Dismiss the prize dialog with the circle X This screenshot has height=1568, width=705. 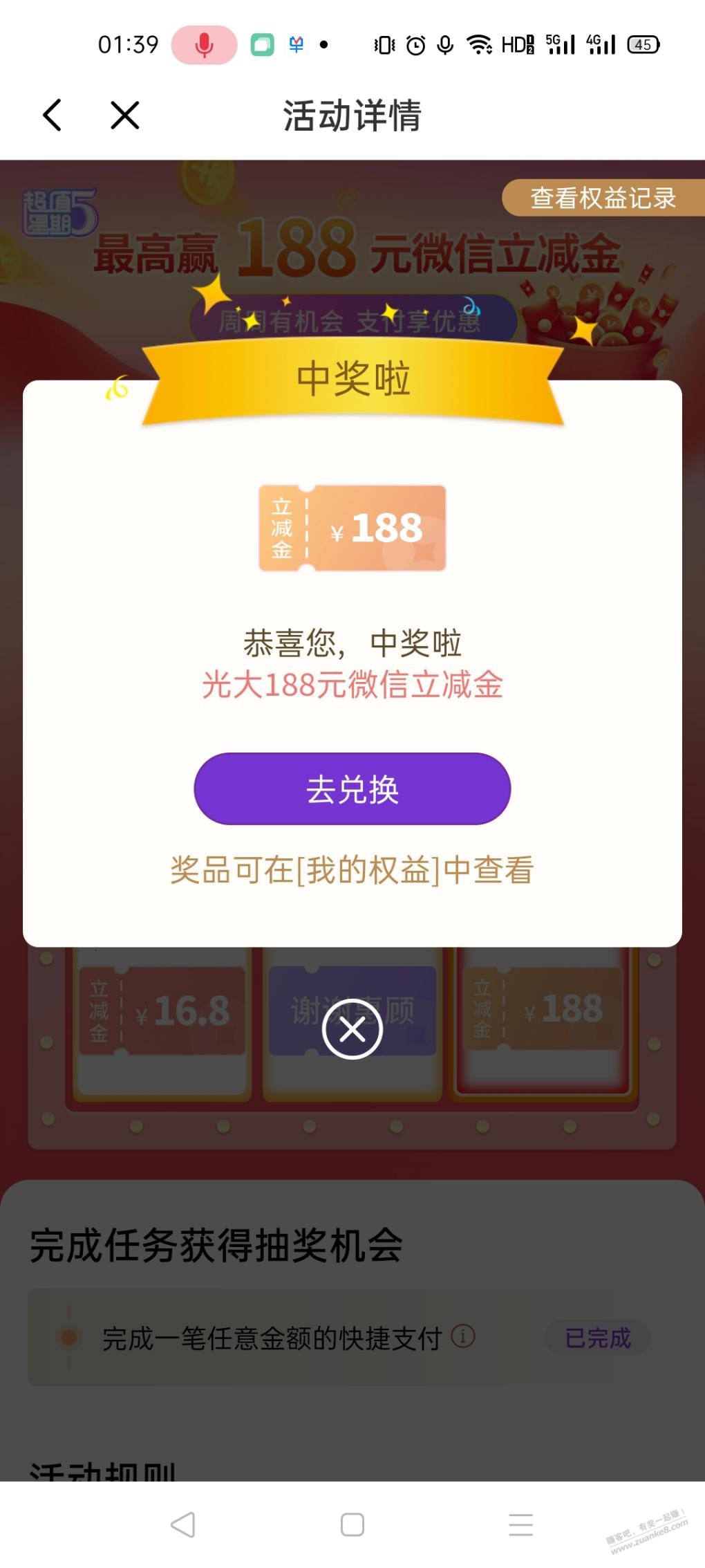pyautogui.click(x=352, y=1030)
